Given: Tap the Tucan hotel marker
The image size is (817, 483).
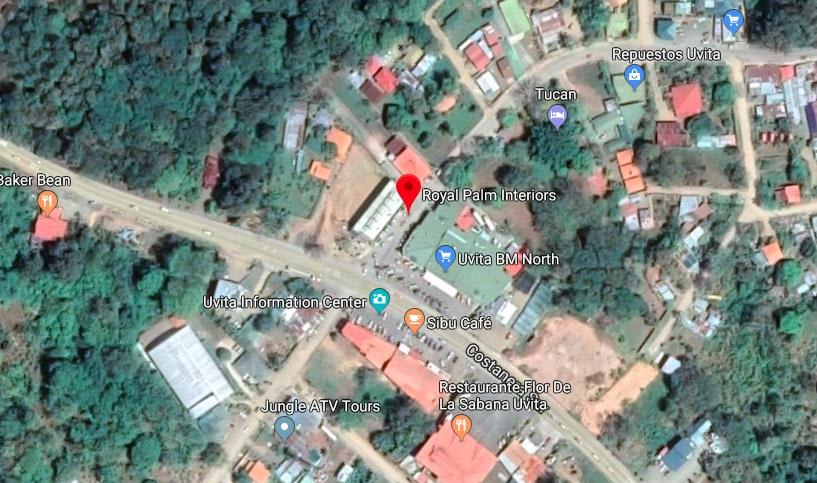Looking at the screenshot, I should [x=557, y=115].
